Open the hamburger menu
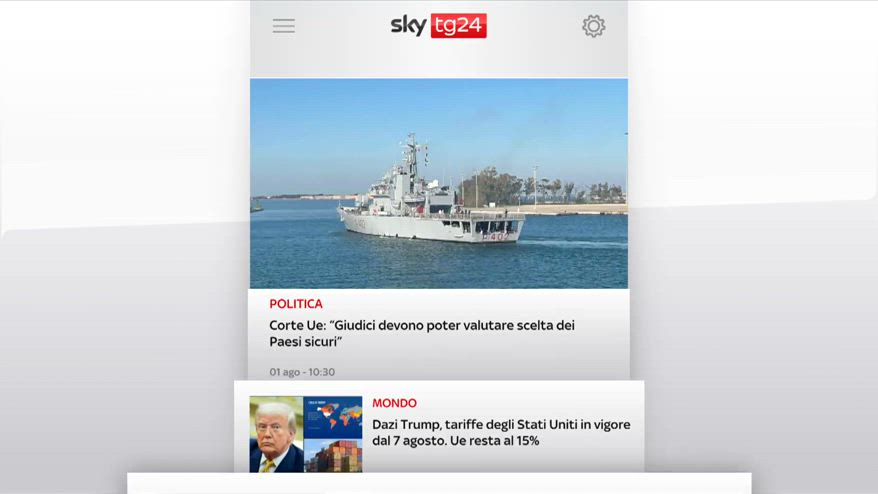This screenshot has width=878, height=494. click(x=284, y=26)
